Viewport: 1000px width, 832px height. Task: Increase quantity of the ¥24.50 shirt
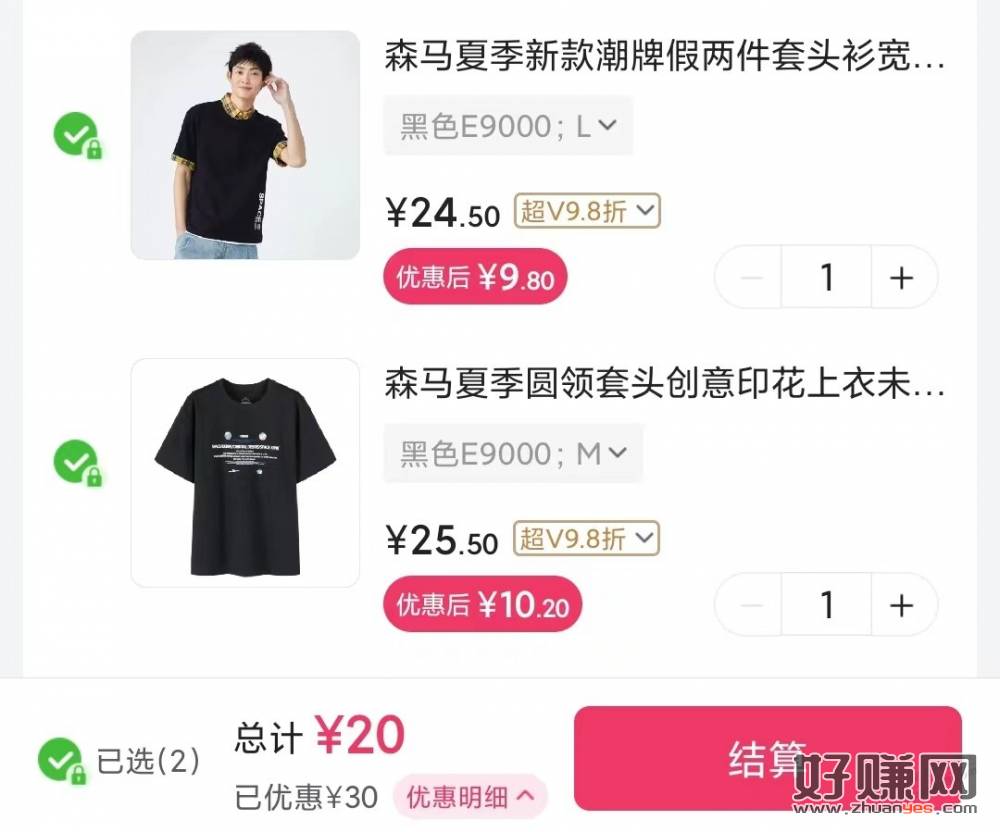coord(902,277)
